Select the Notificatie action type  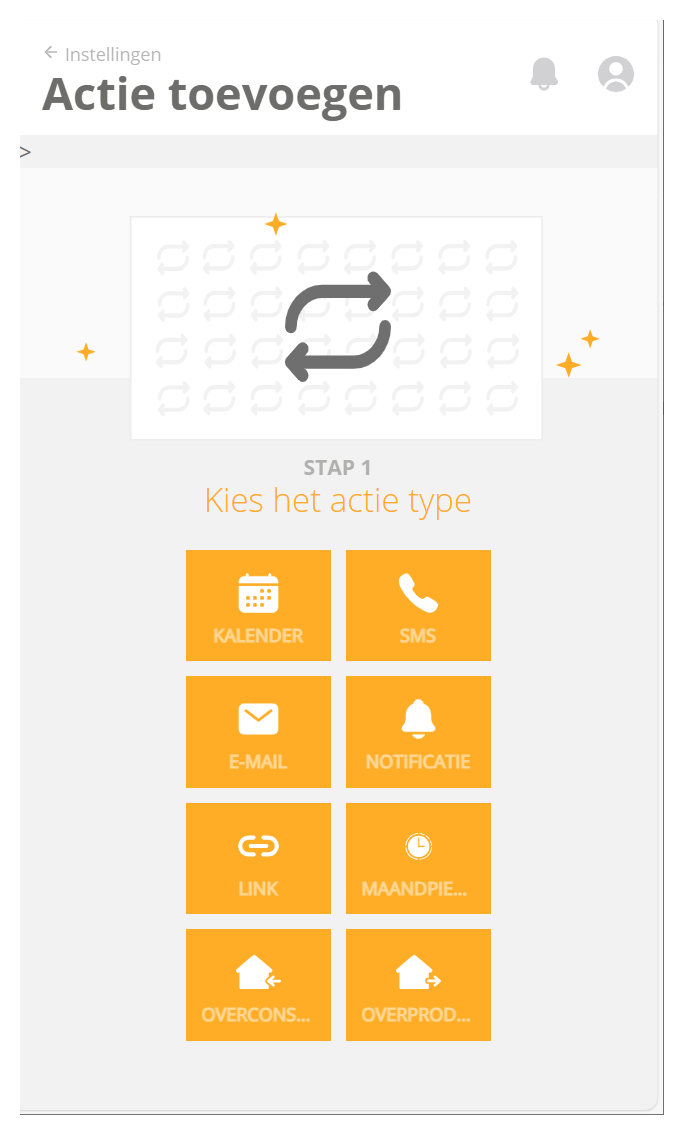[418, 731]
